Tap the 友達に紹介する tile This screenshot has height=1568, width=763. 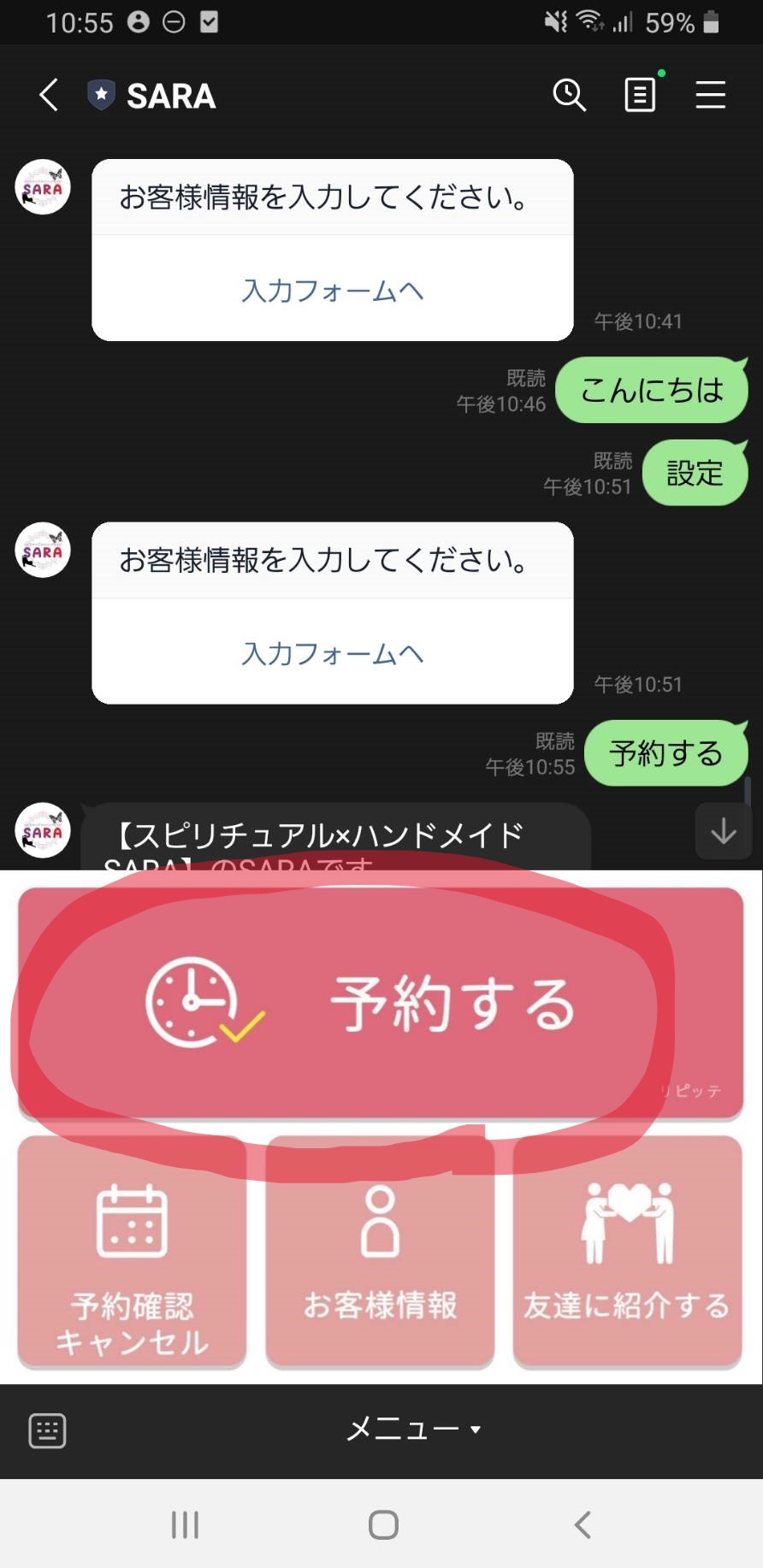click(x=627, y=1253)
